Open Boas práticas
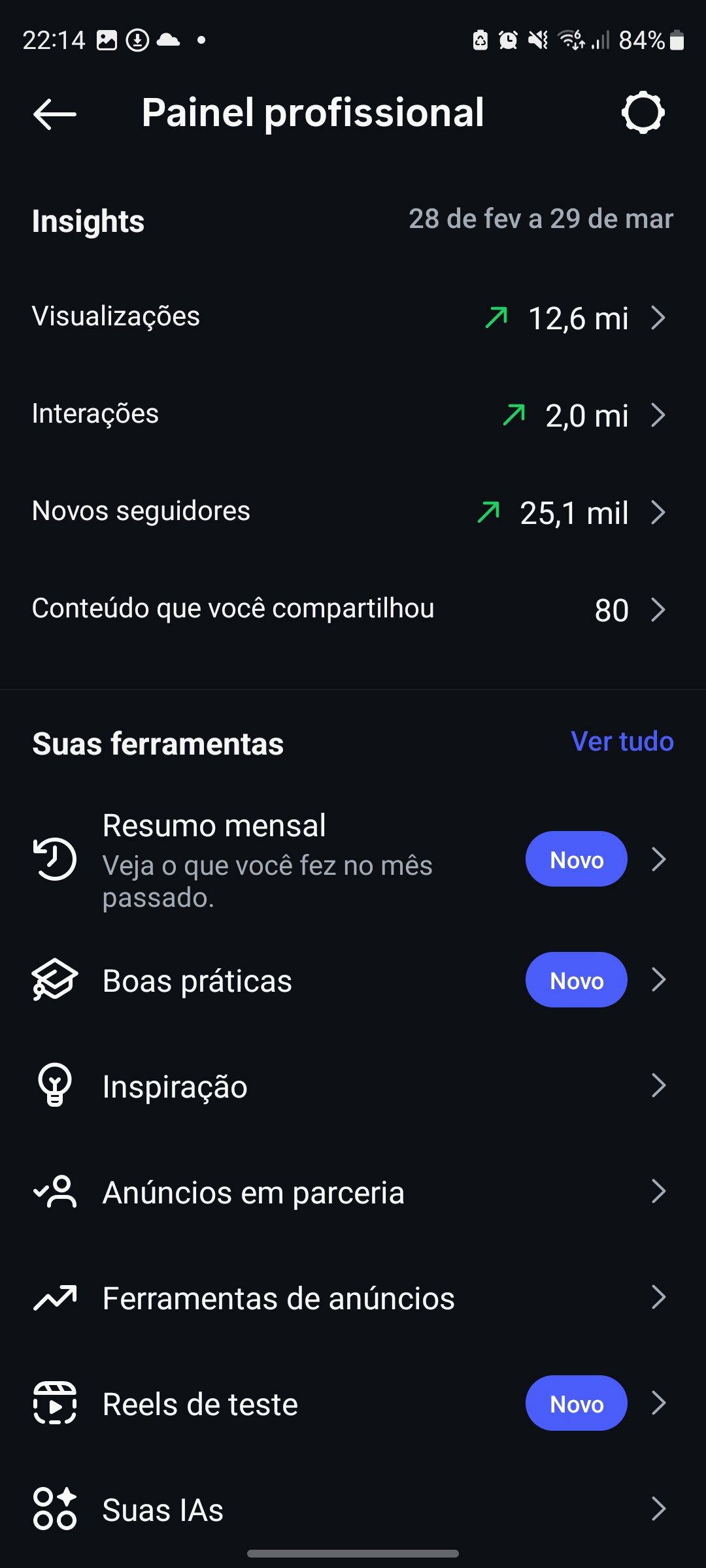The image size is (706, 1568). (x=353, y=981)
